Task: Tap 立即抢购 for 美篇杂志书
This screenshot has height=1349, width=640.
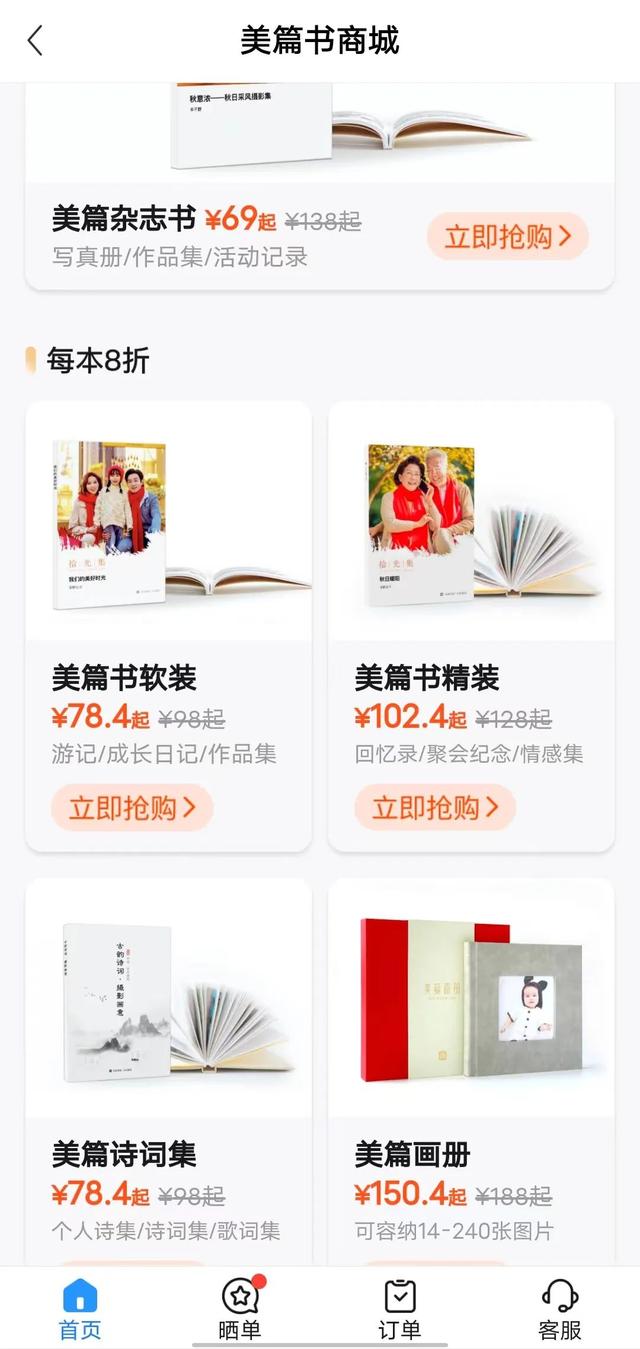Action: tap(507, 237)
